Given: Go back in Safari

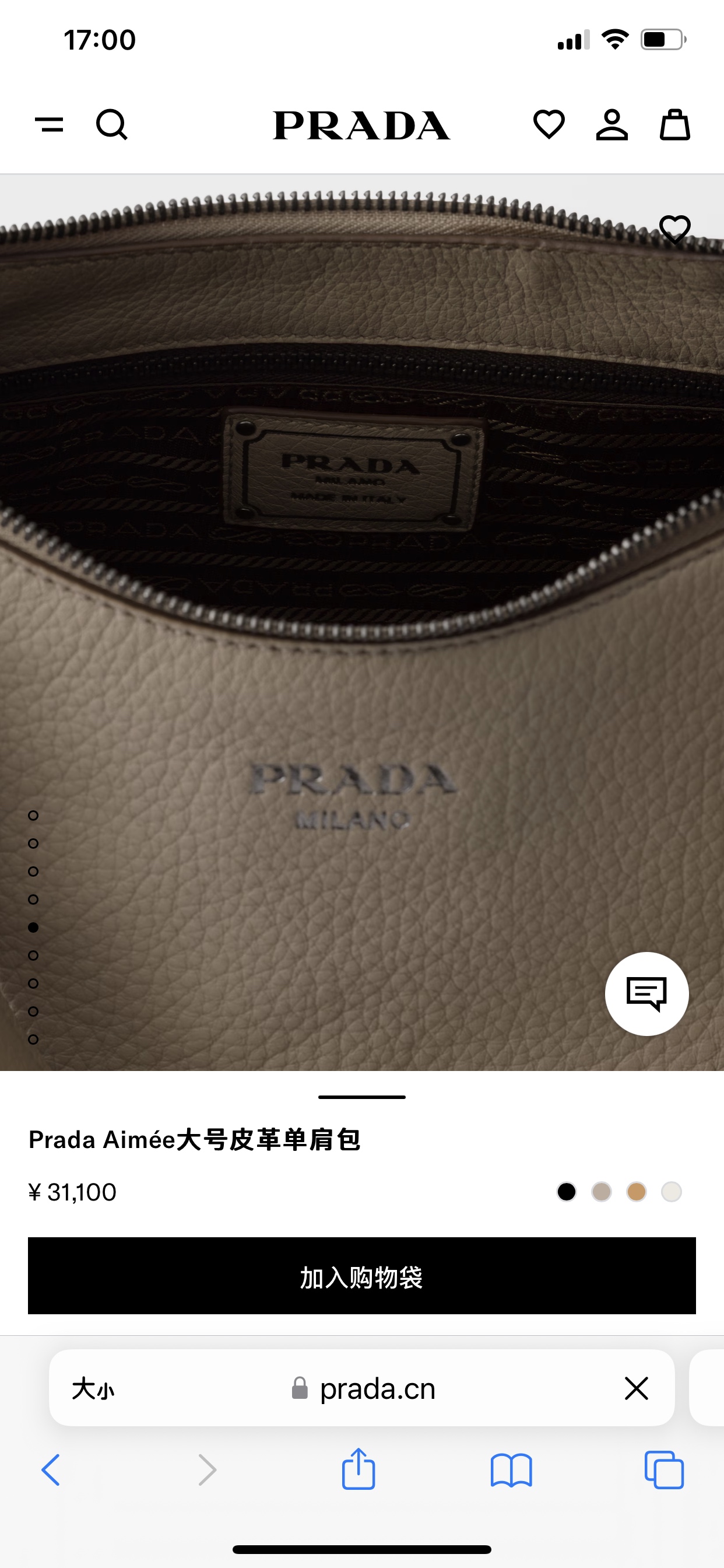Looking at the screenshot, I should click(51, 1470).
